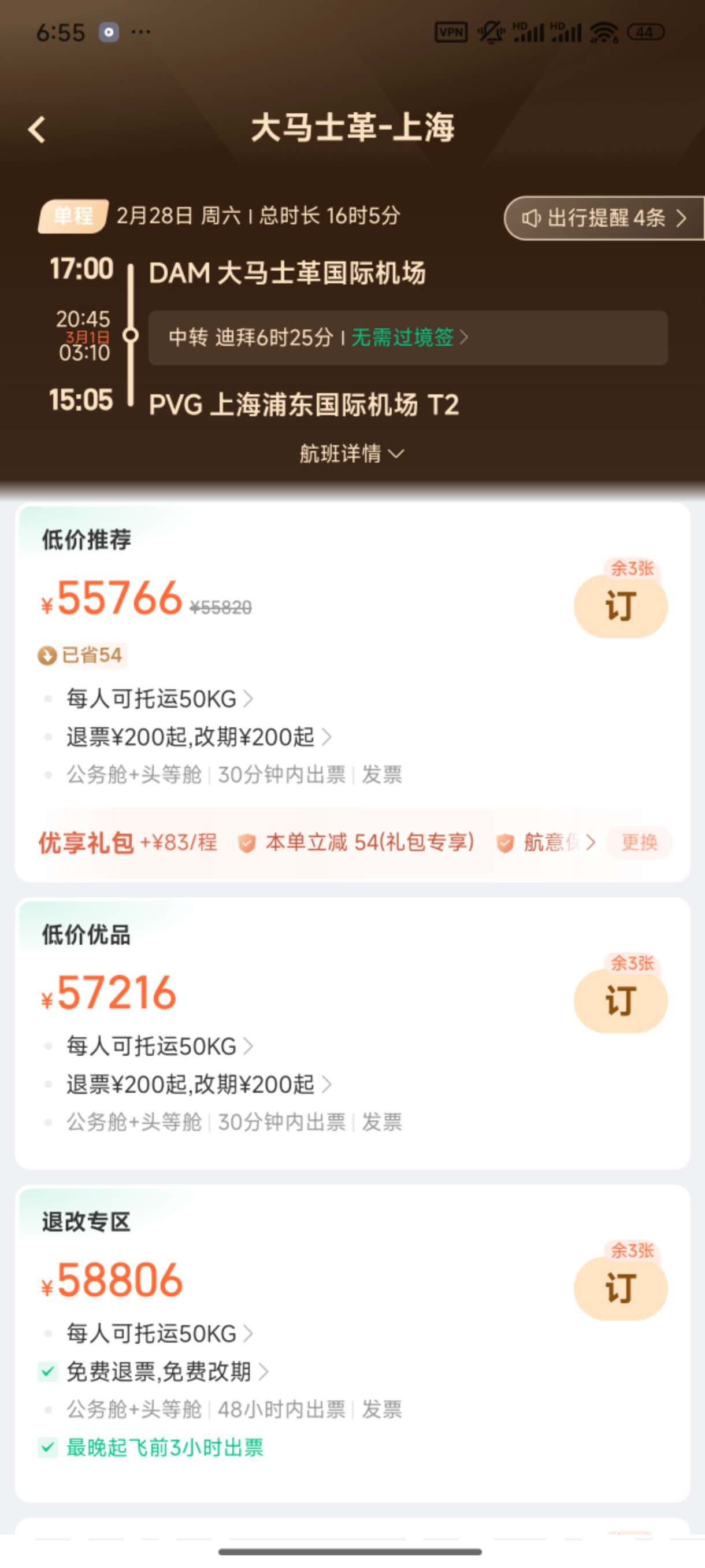View 50KG baggage details under 退改专区
The width and height of the screenshot is (705, 1568).
(x=159, y=1334)
